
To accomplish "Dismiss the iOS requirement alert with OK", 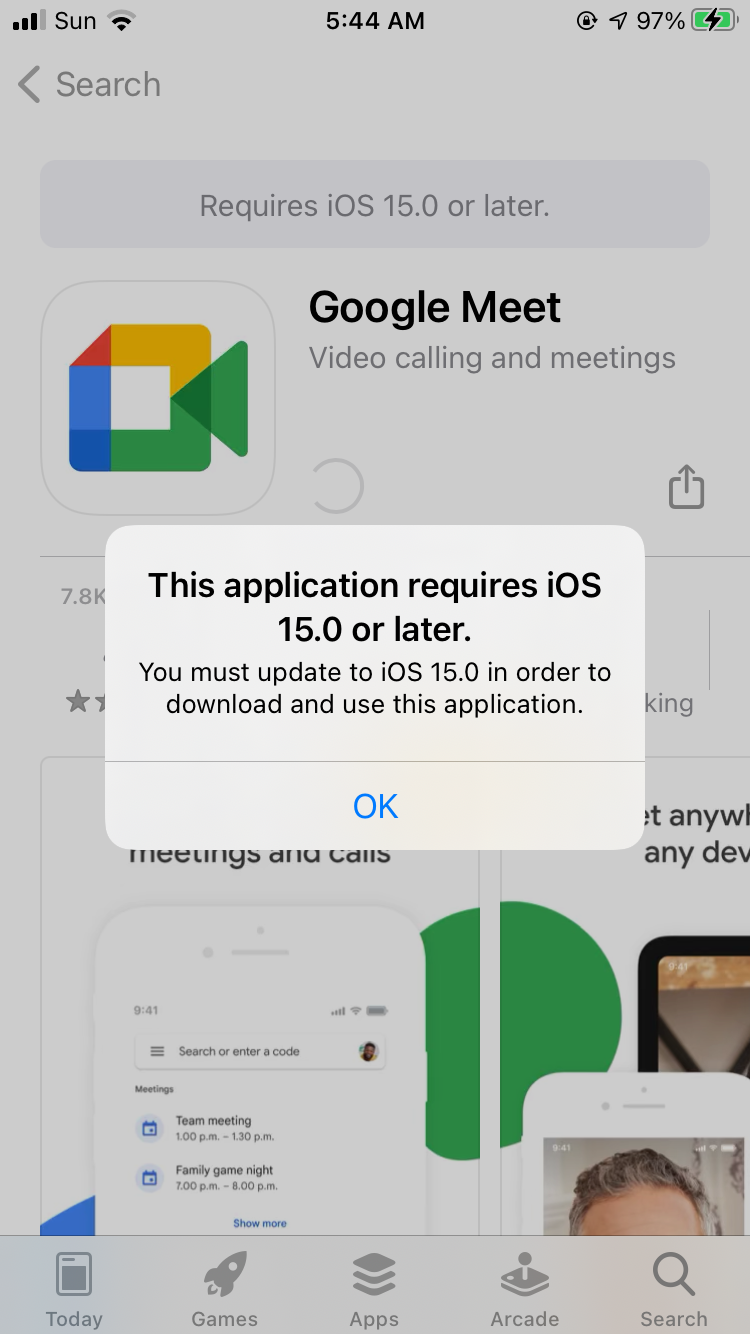I will [x=375, y=806].
